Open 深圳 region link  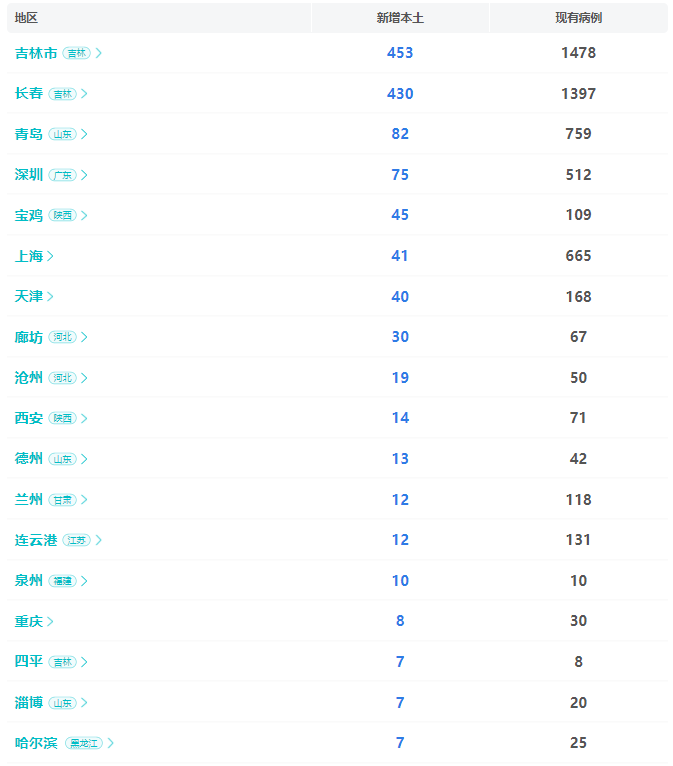29,175
